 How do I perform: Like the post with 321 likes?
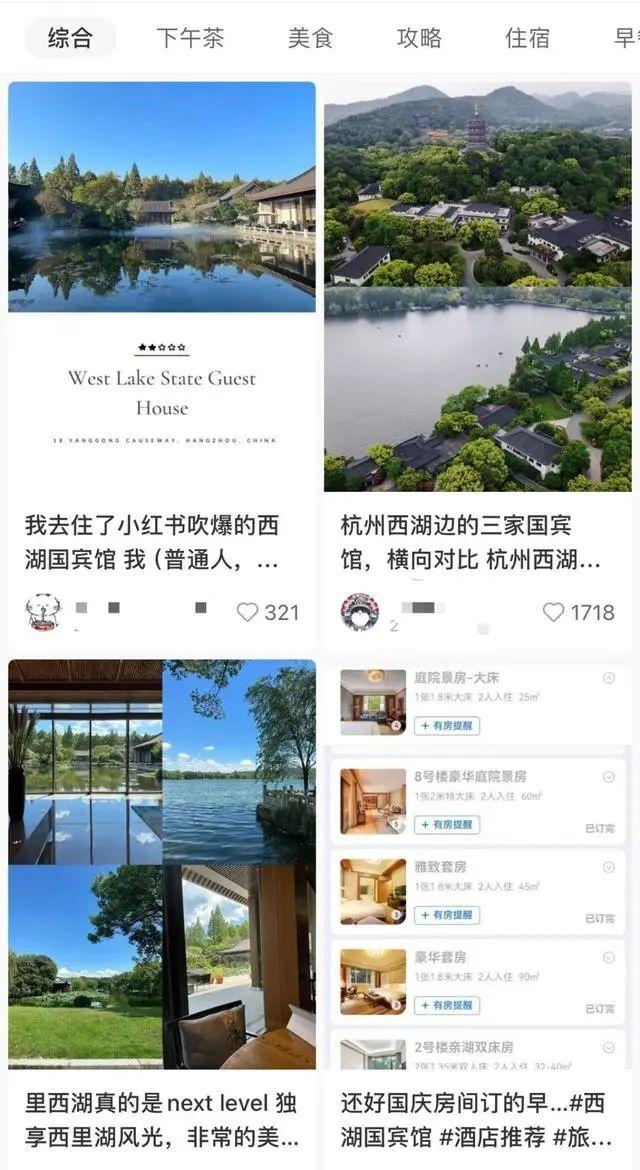point(247,612)
